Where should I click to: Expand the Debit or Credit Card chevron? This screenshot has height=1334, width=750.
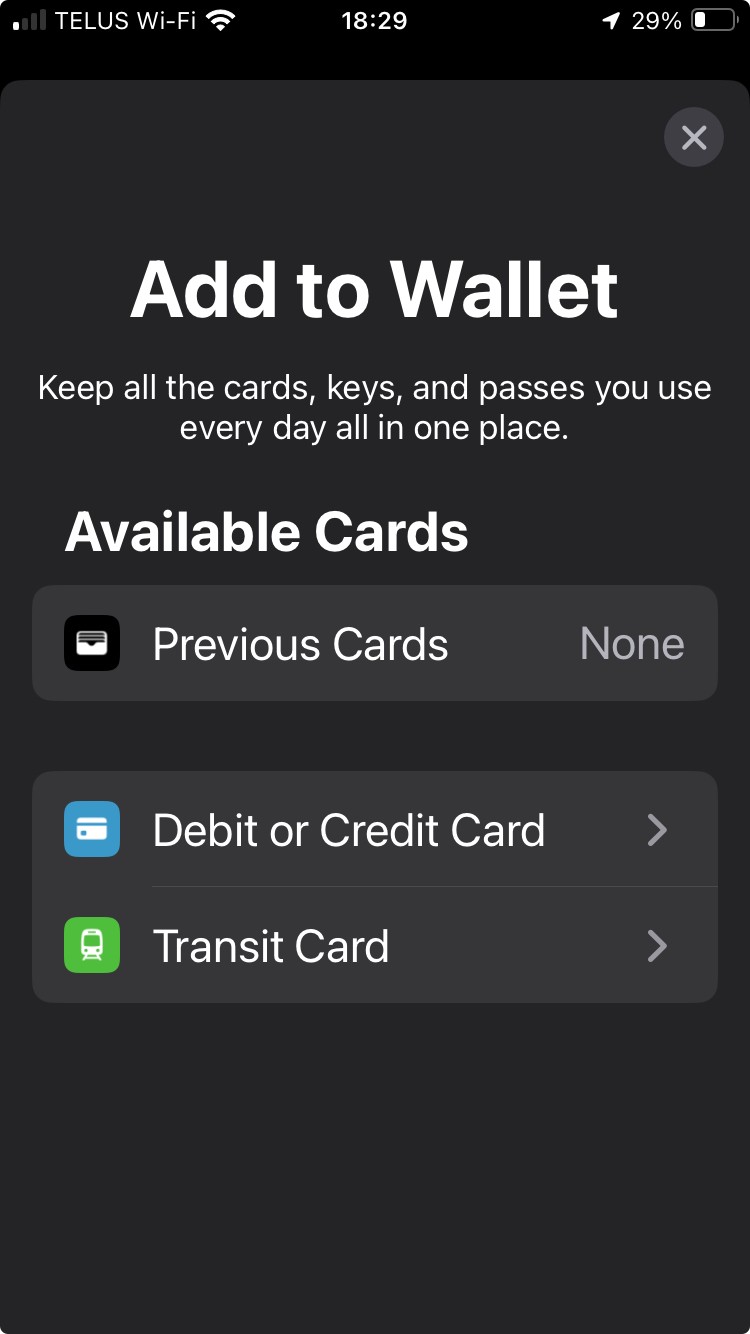coord(657,829)
